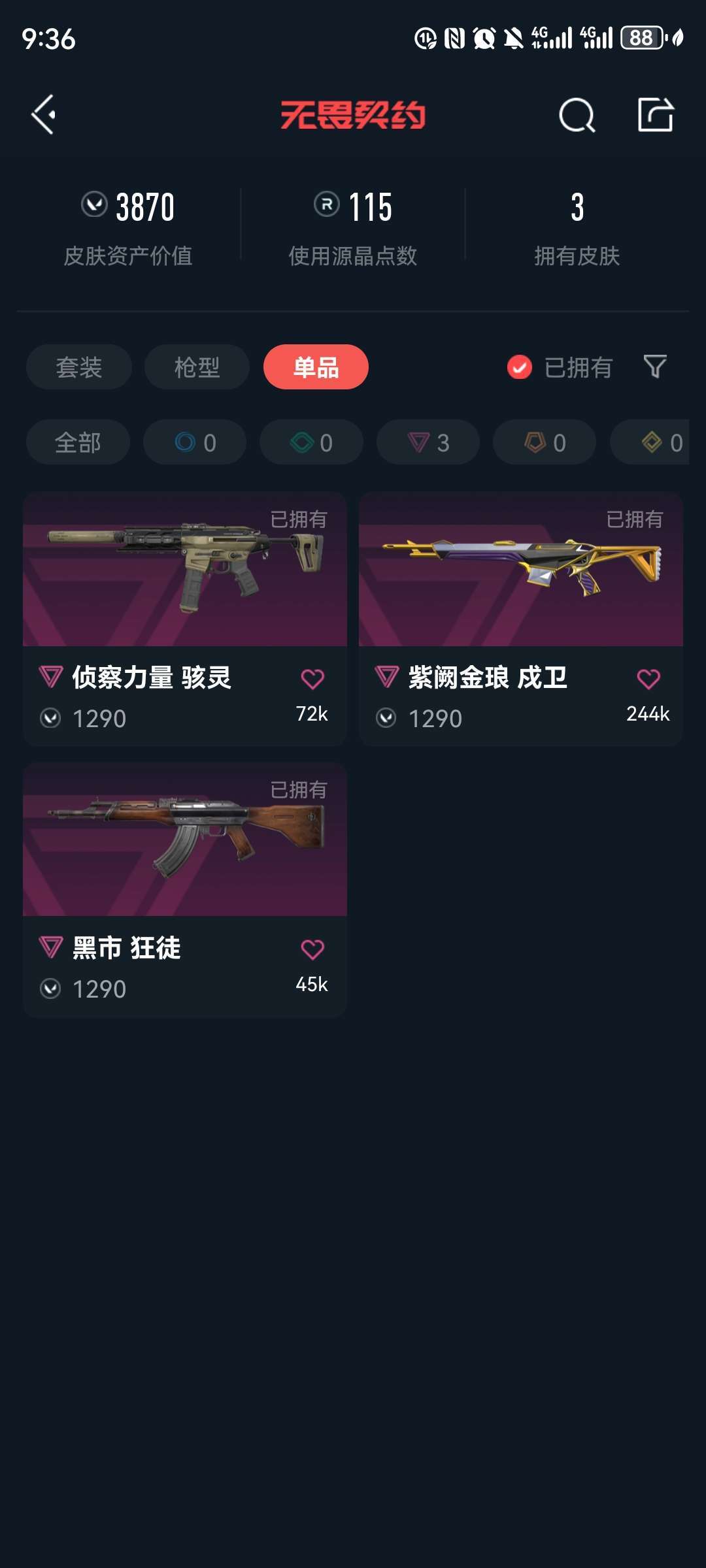
Task: Like the 侦察力量 骇灵 skin
Action: tap(312, 679)
